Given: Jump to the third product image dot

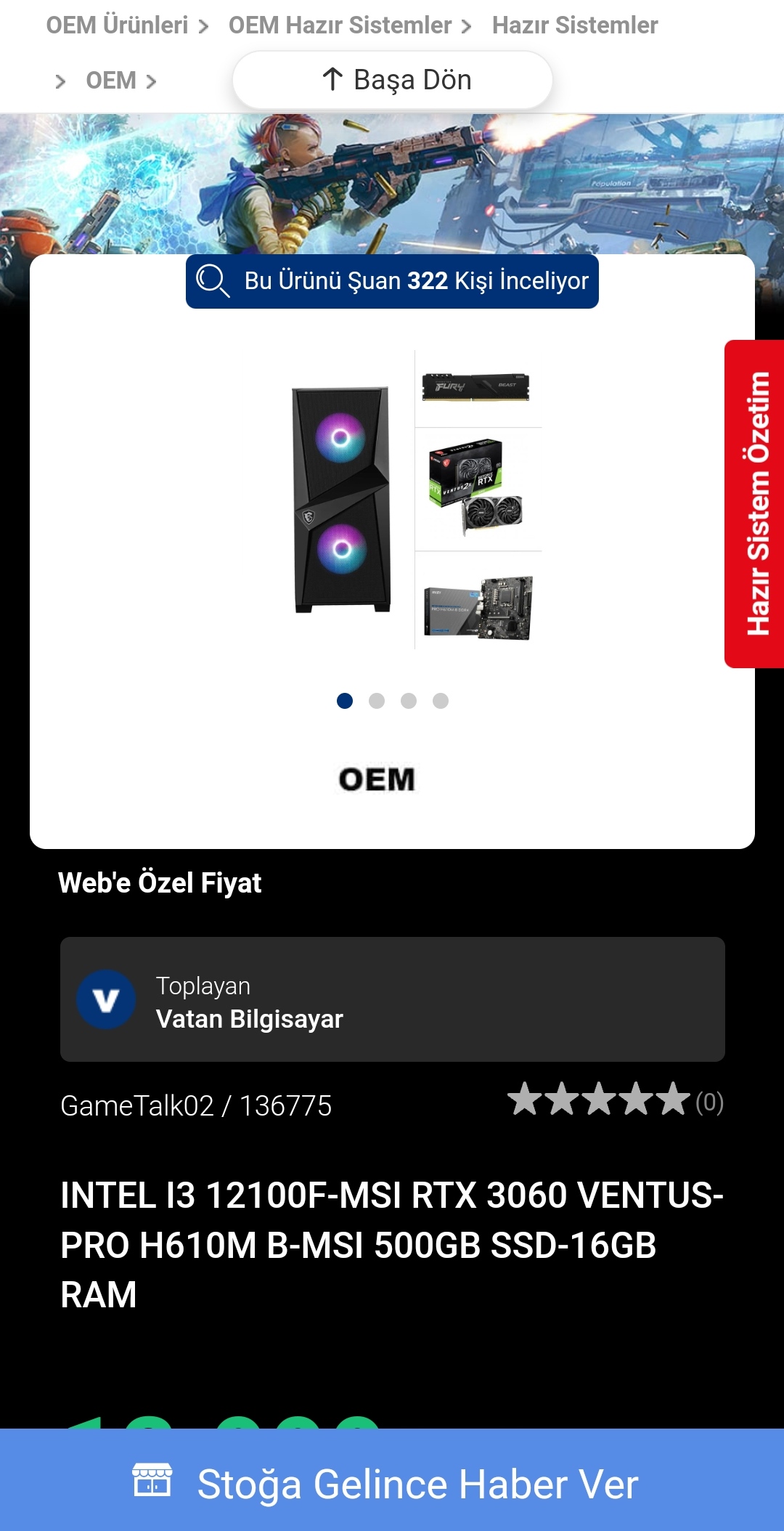Looking at the screenshot, I should 409,701.
